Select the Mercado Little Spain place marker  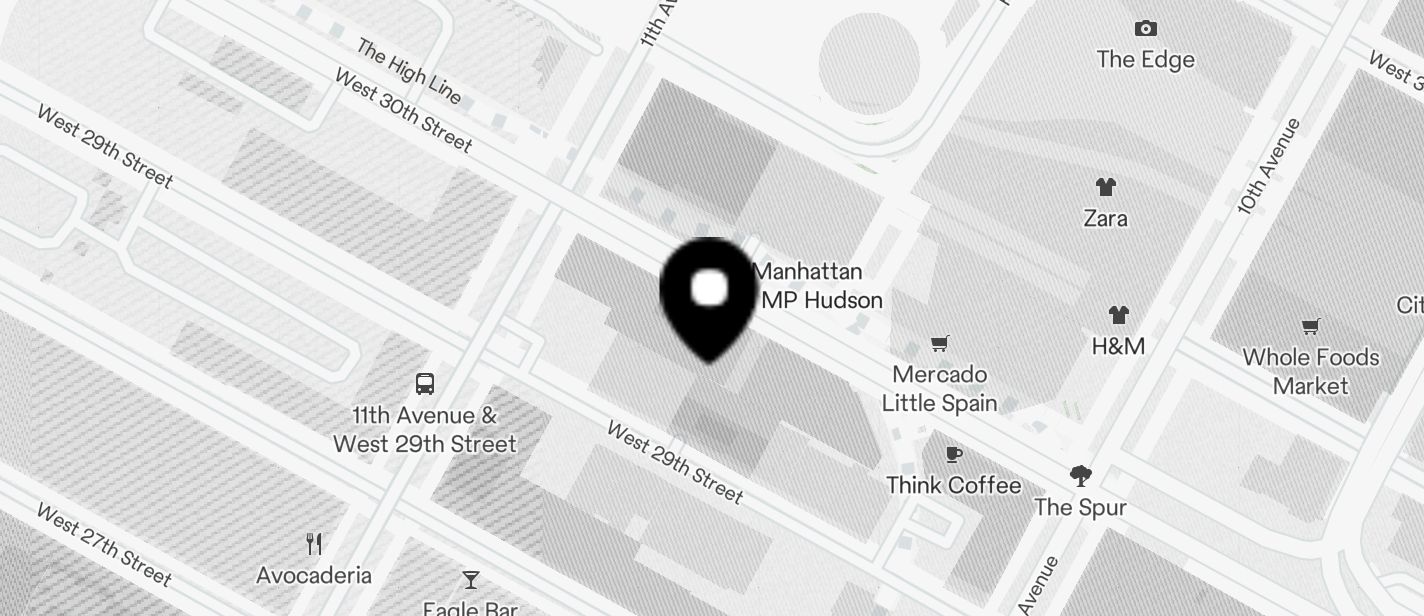pyautogui.click(x=939, y=345)
